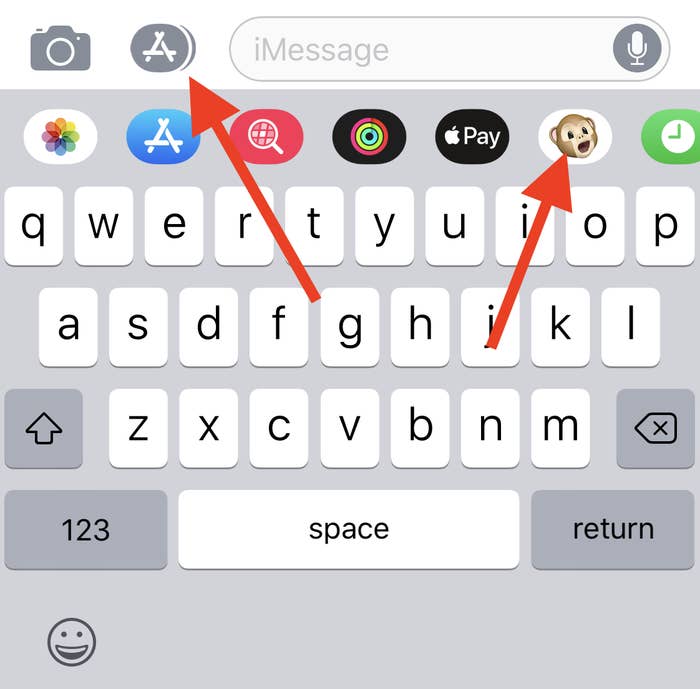
Task: Record an audio message with the microphone
Action: (638, 48)
